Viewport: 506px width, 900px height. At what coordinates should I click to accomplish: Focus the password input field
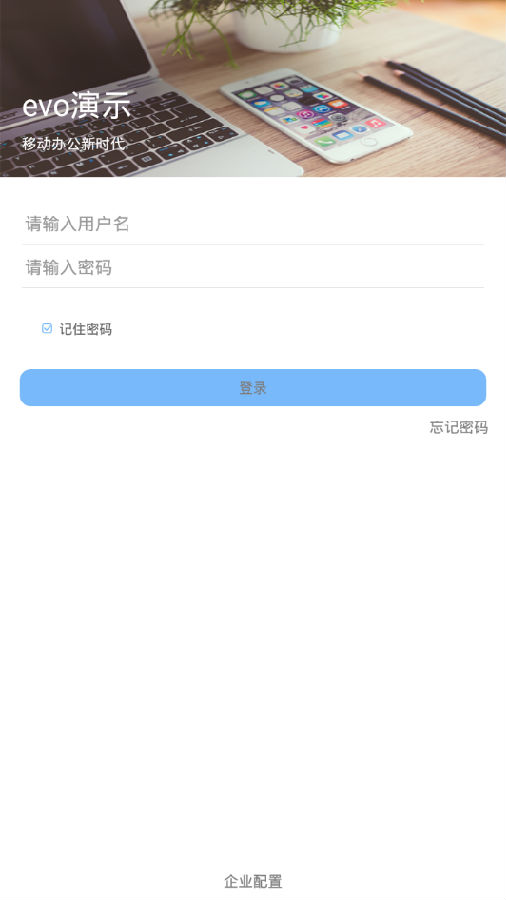click(252, 267)
